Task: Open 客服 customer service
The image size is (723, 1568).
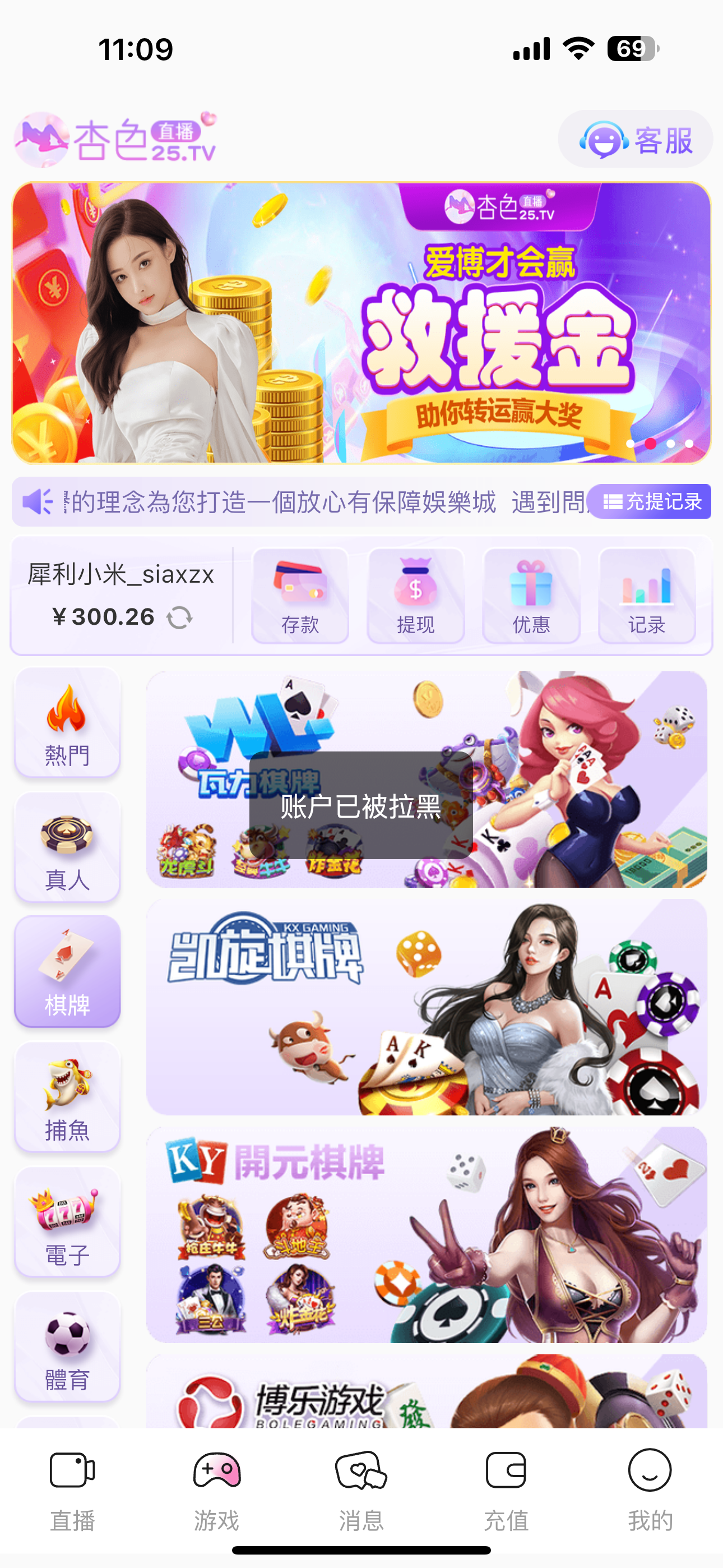Action: [x=636, y=140]
